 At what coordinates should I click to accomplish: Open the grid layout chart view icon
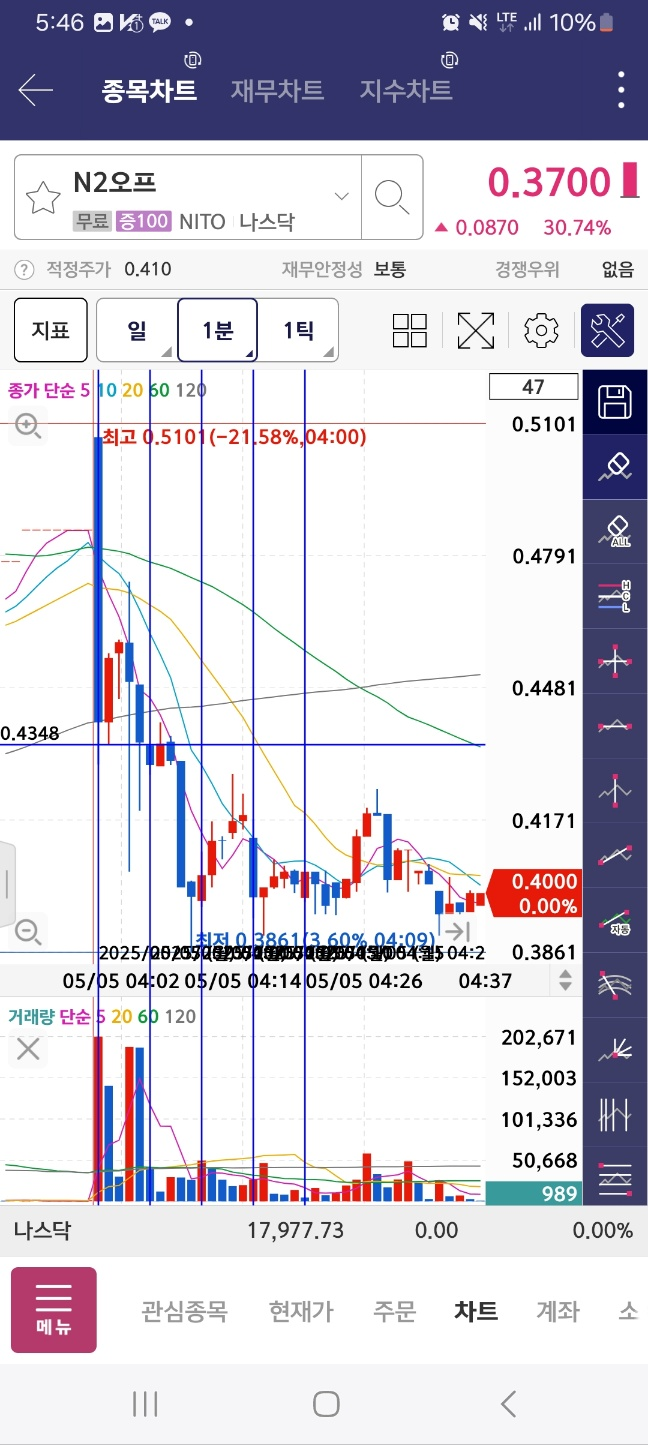(x=410, y=330)
